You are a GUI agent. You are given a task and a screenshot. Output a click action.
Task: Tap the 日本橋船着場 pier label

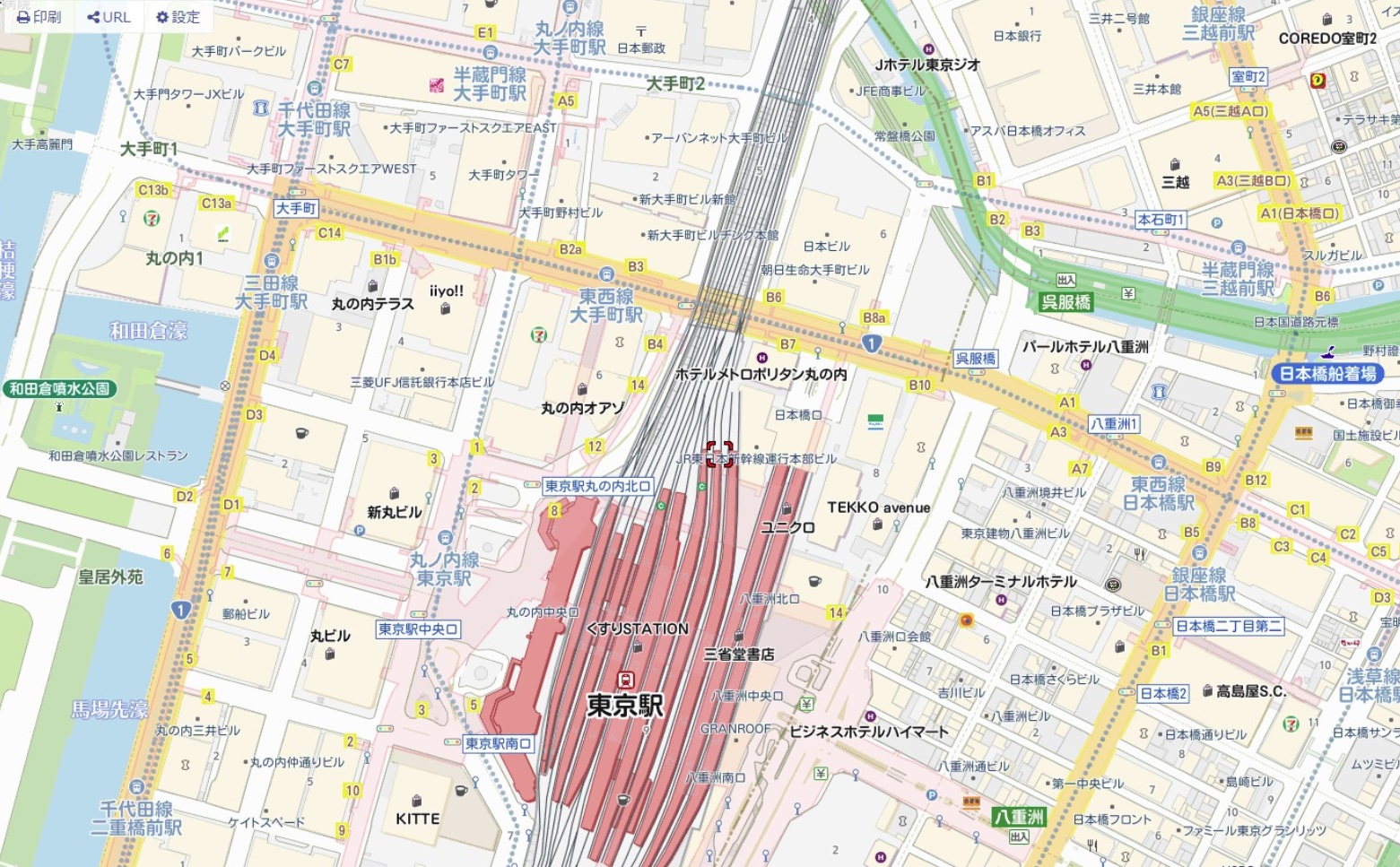[x=1326, y=373]
